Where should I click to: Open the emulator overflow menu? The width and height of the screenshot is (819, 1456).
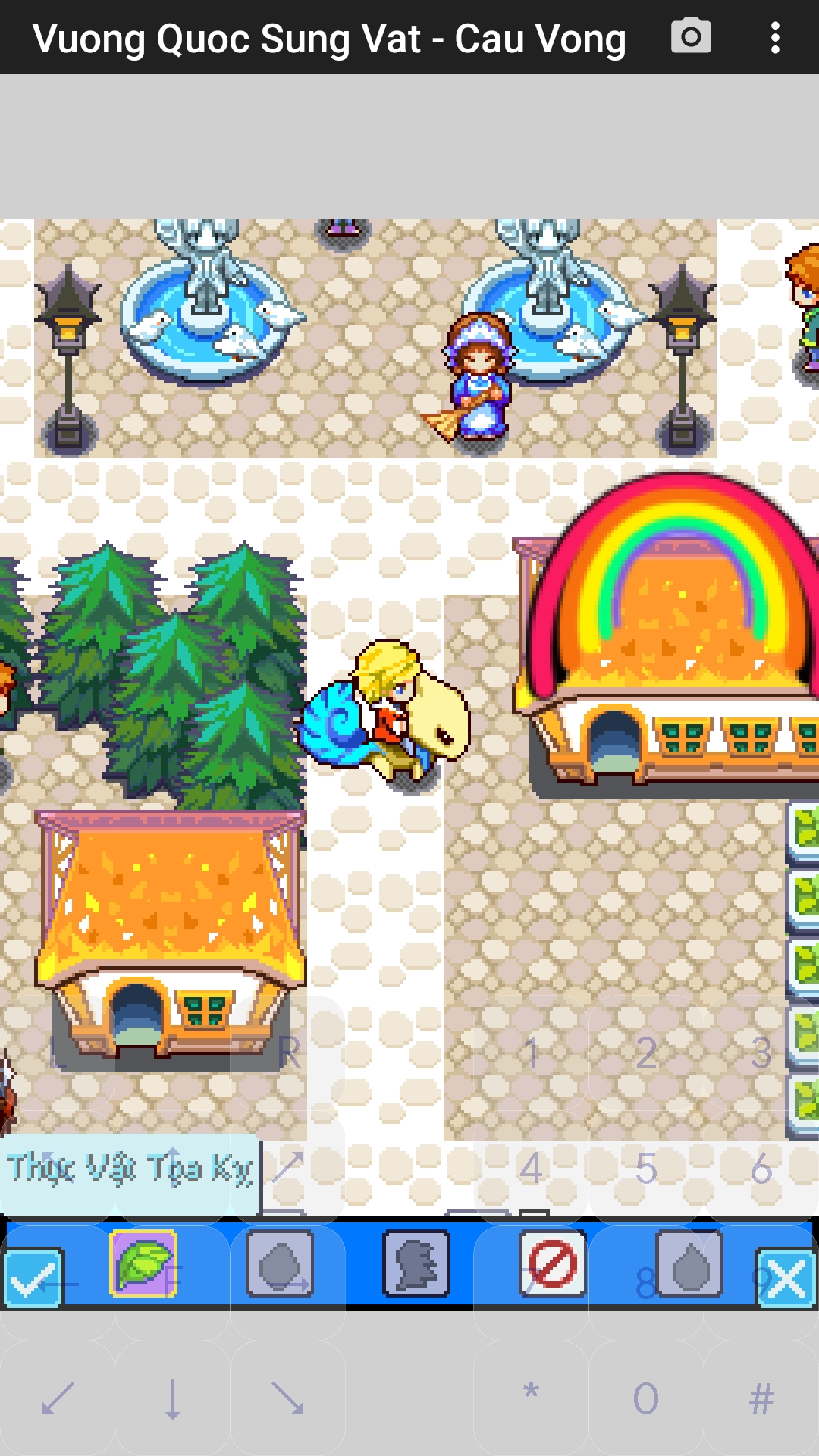pos(774,37)
